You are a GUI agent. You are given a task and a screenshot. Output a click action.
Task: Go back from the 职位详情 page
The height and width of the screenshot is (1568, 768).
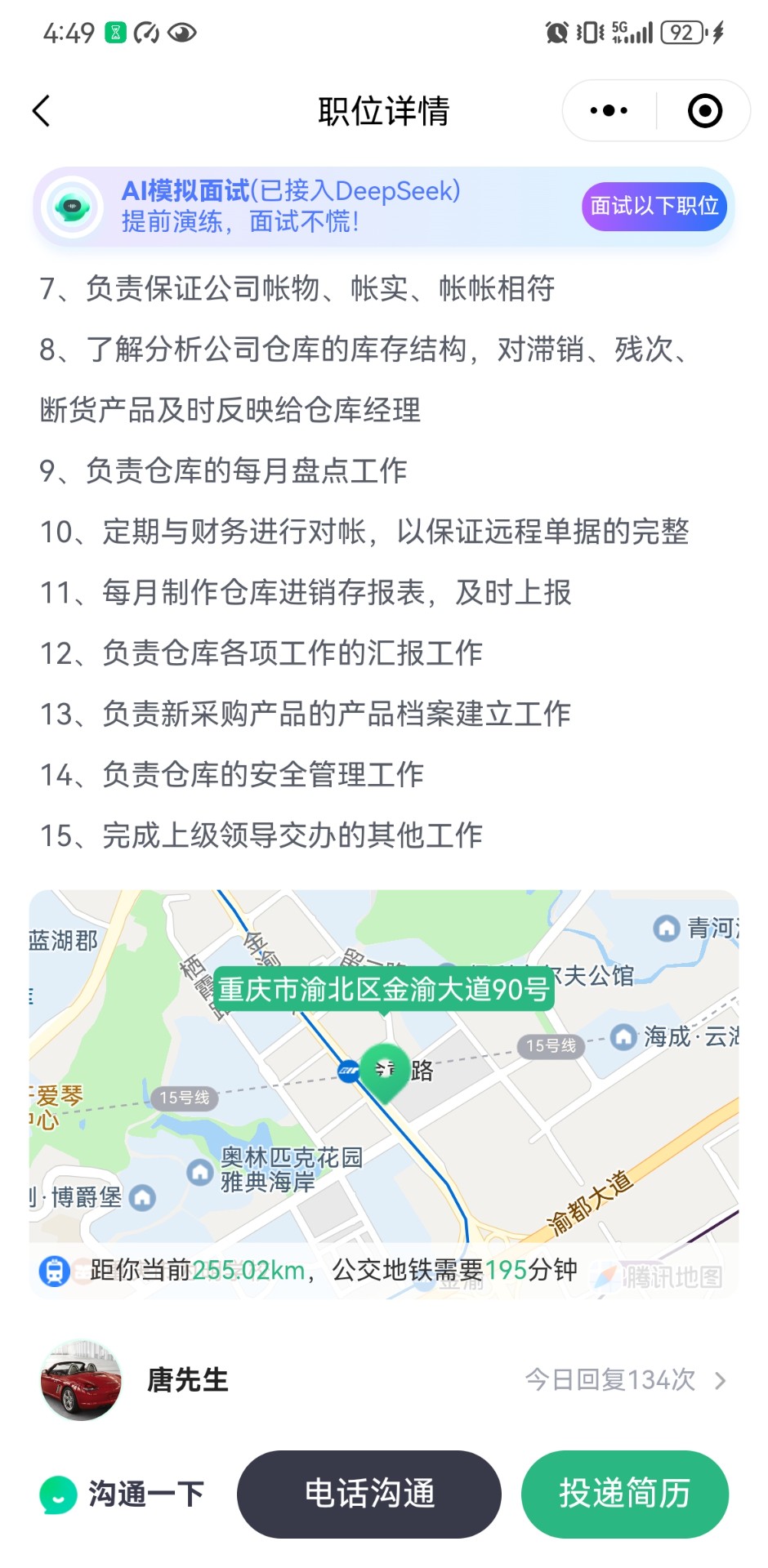(42, 111)
